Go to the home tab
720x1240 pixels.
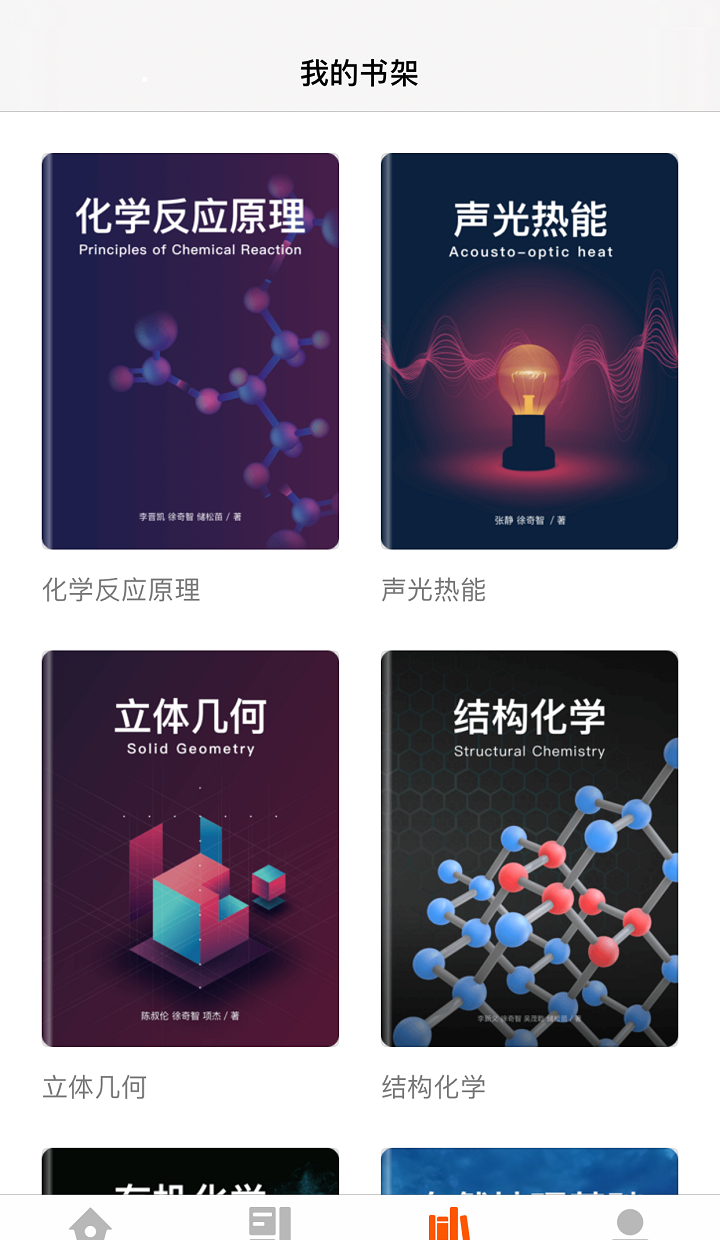click(x=90, y=1222)
